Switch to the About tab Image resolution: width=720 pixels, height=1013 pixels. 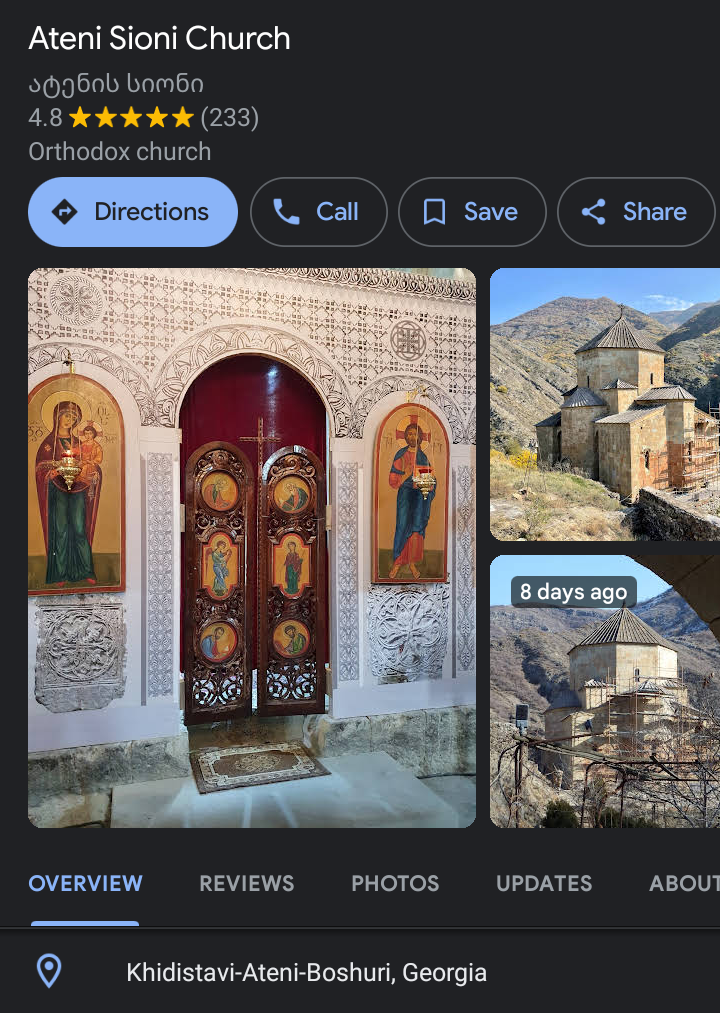(x=684, y=884)
